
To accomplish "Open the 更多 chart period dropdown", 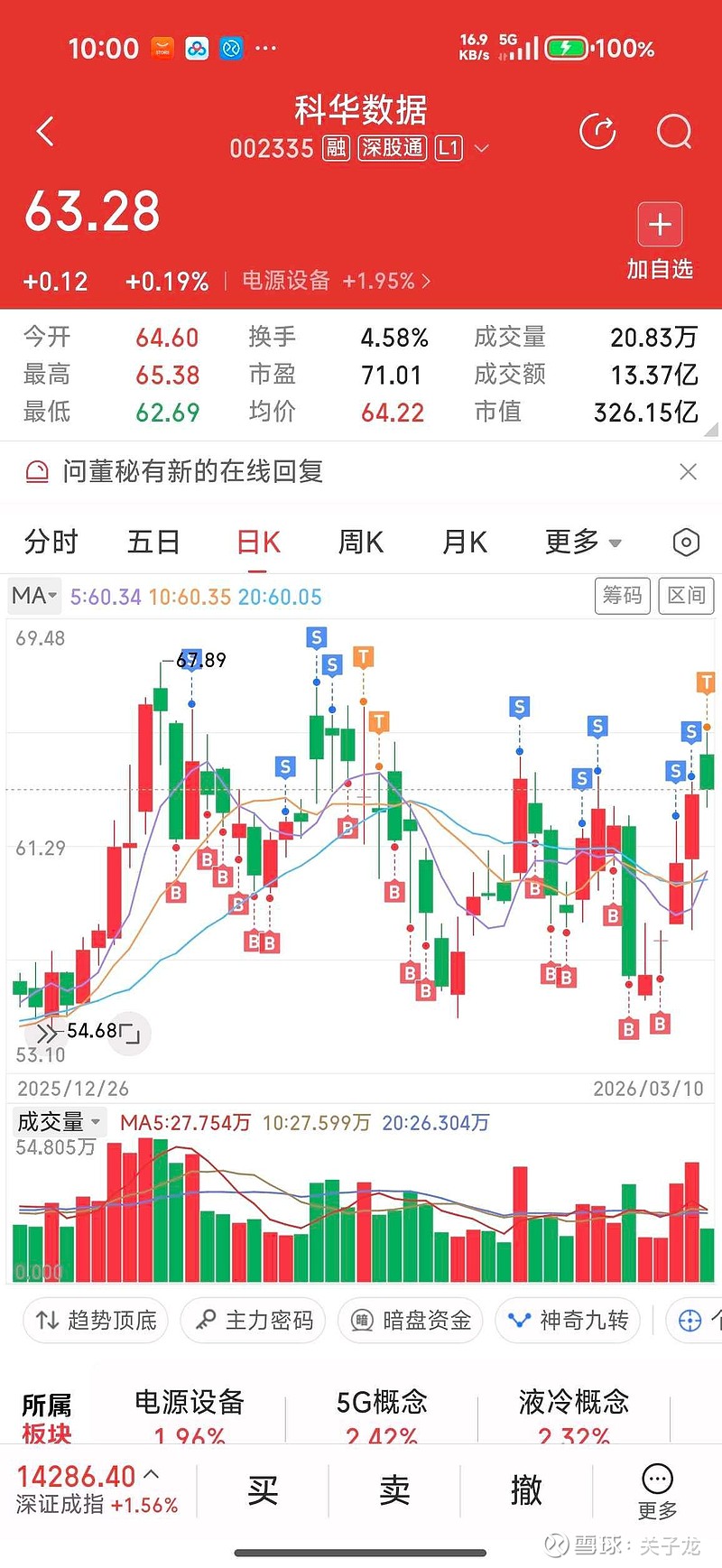I will click(x=582, y=541).
